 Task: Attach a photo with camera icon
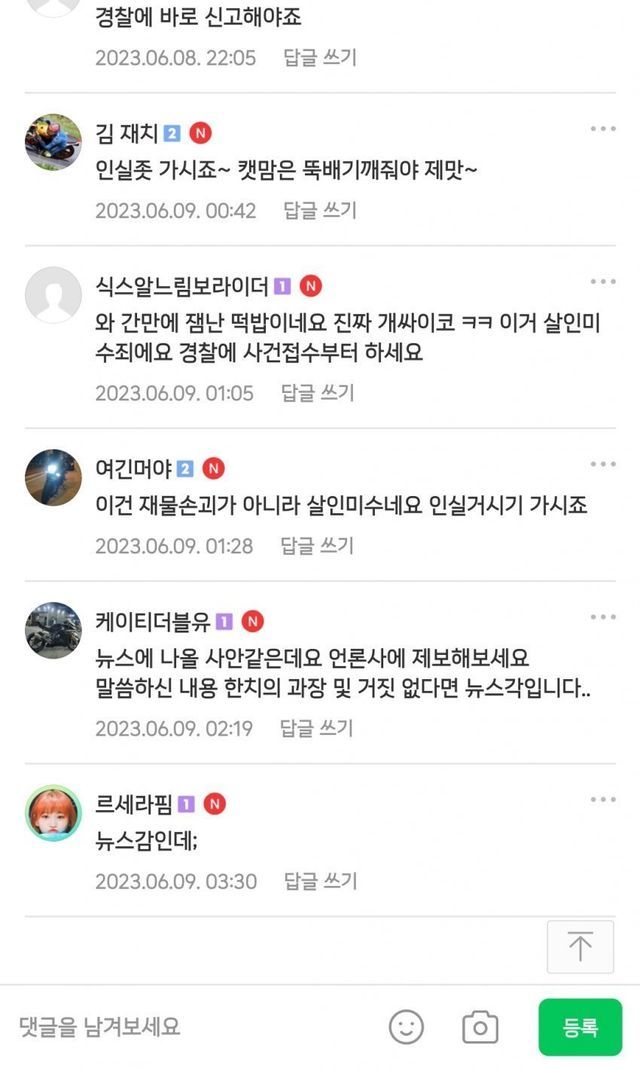pos(480,1027)
